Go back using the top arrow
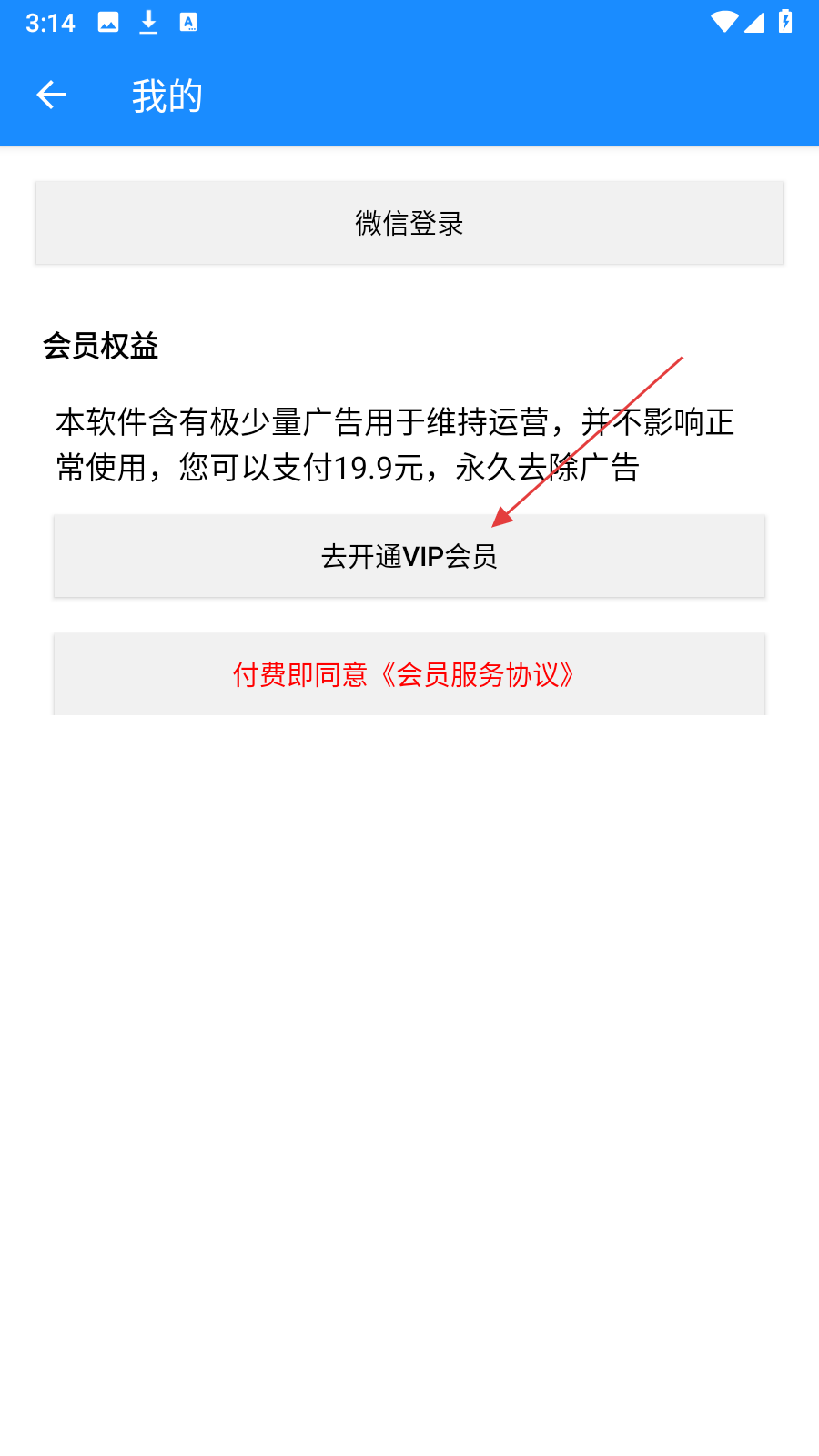 (x=51, y=95)
